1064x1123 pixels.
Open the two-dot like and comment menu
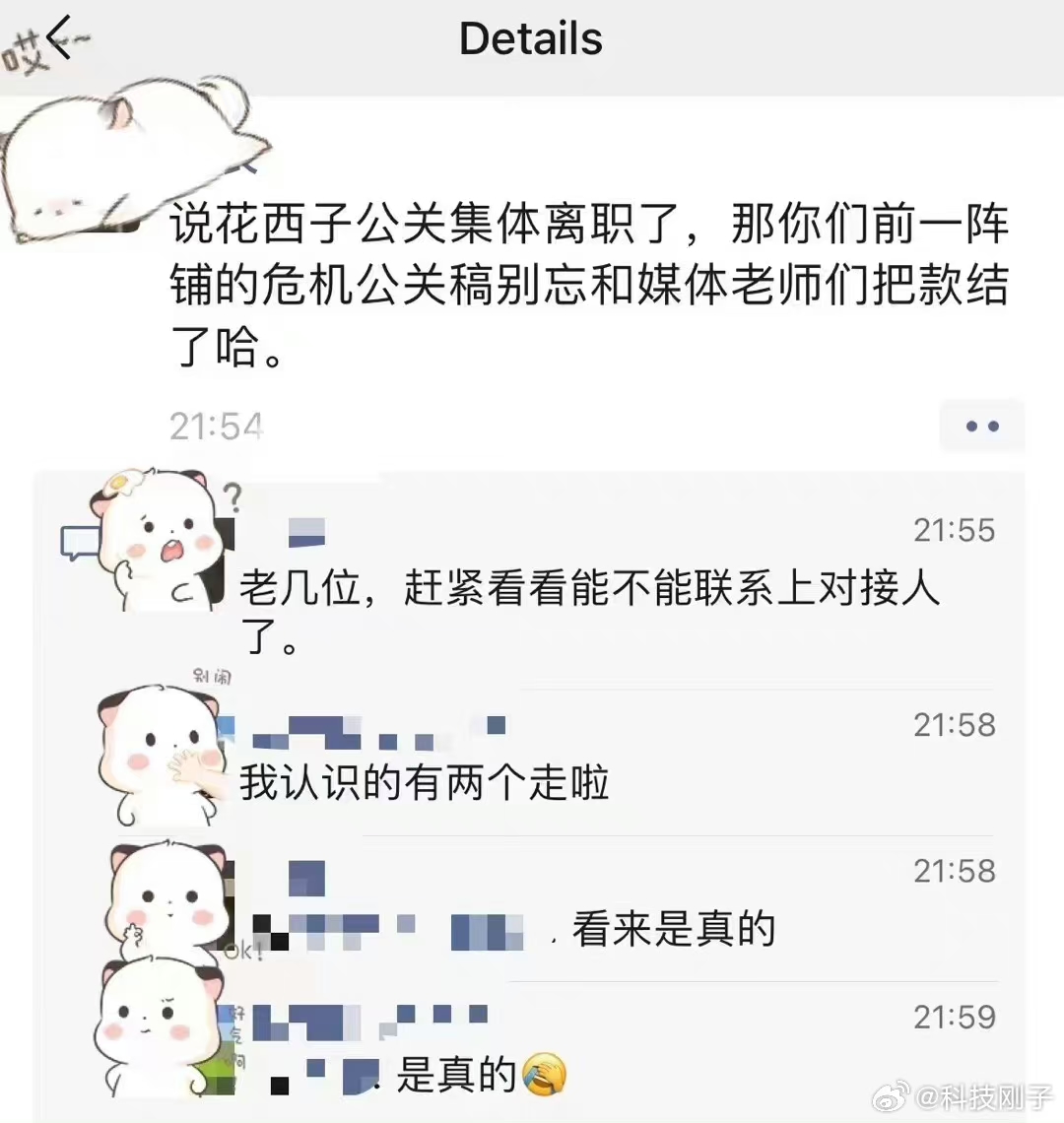[x=981, y=427]
